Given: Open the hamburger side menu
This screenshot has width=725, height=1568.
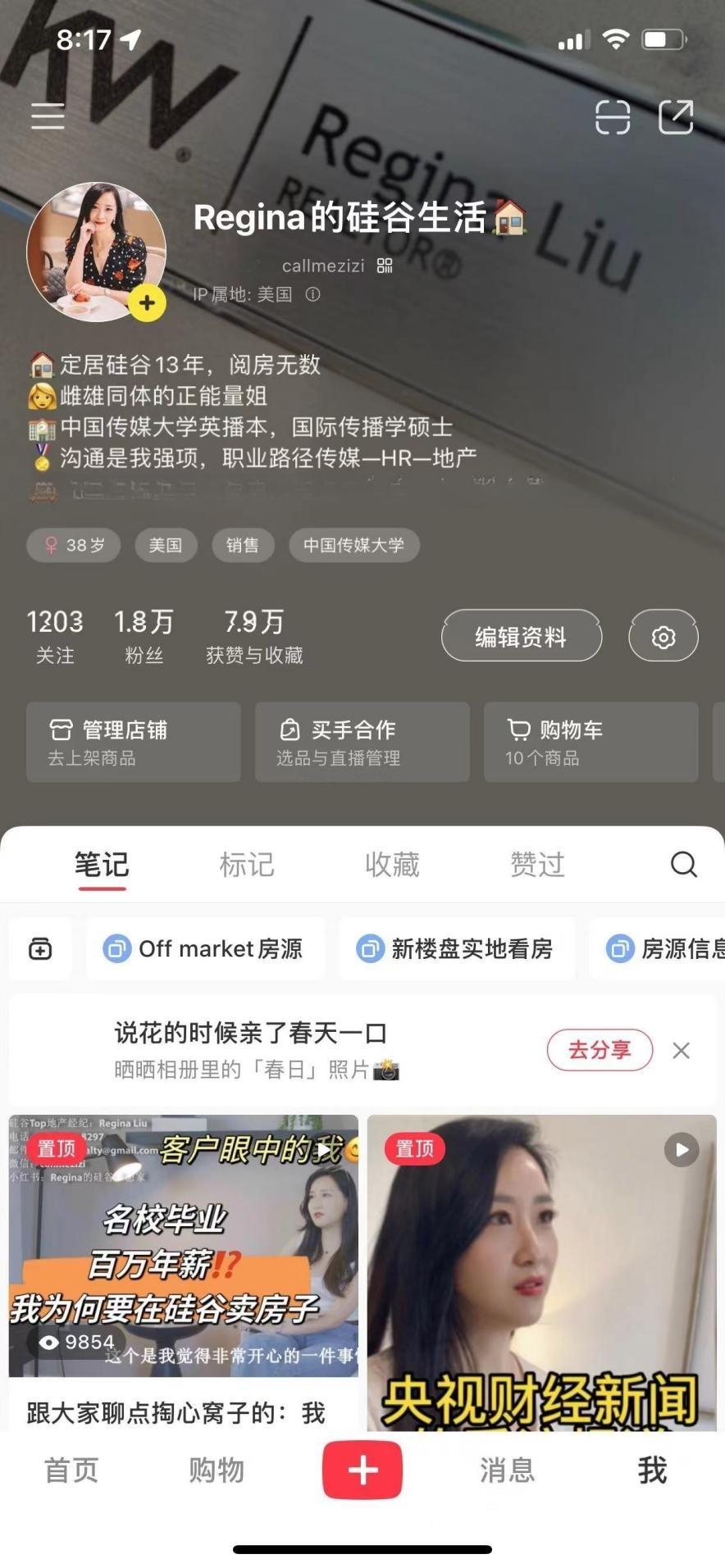Looking at the screenshot, I should (x=48, y=116).
